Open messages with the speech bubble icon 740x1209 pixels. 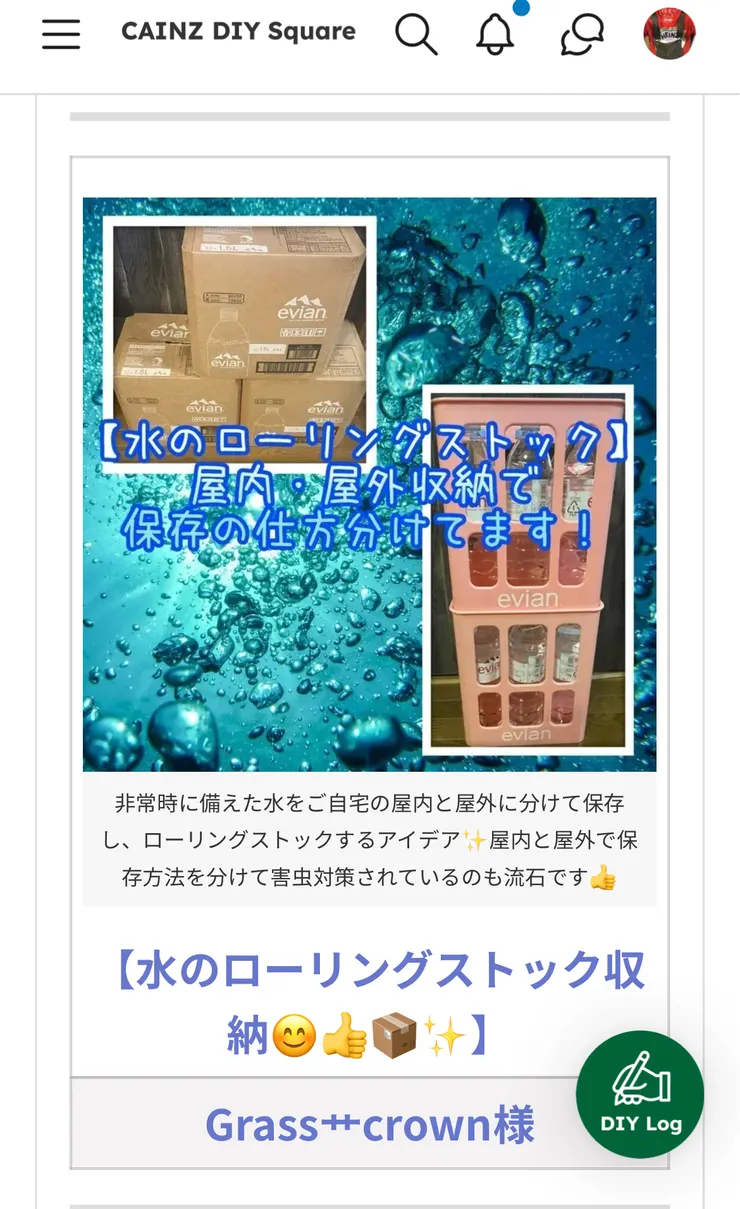tap(580, 33)
